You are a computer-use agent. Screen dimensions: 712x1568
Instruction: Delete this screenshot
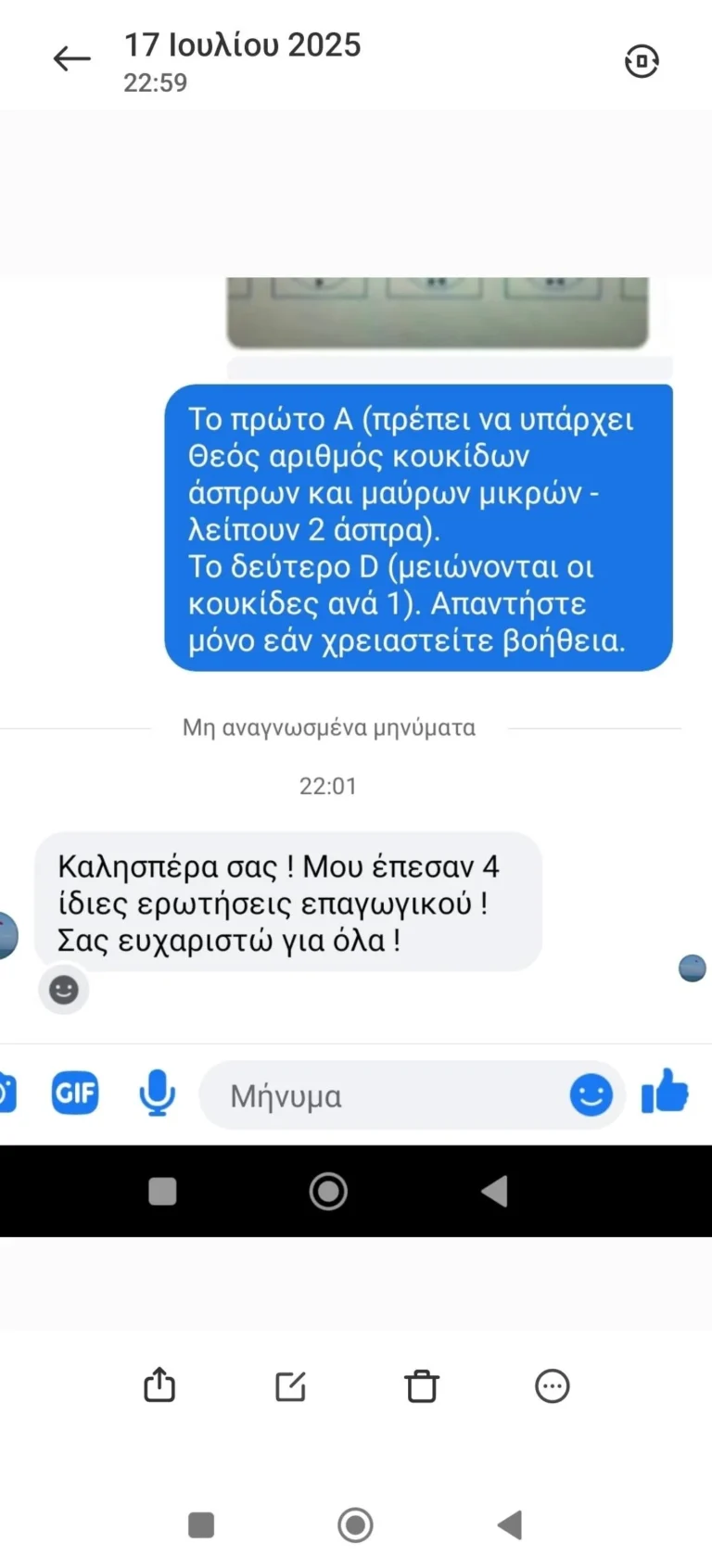[422, 1386]
